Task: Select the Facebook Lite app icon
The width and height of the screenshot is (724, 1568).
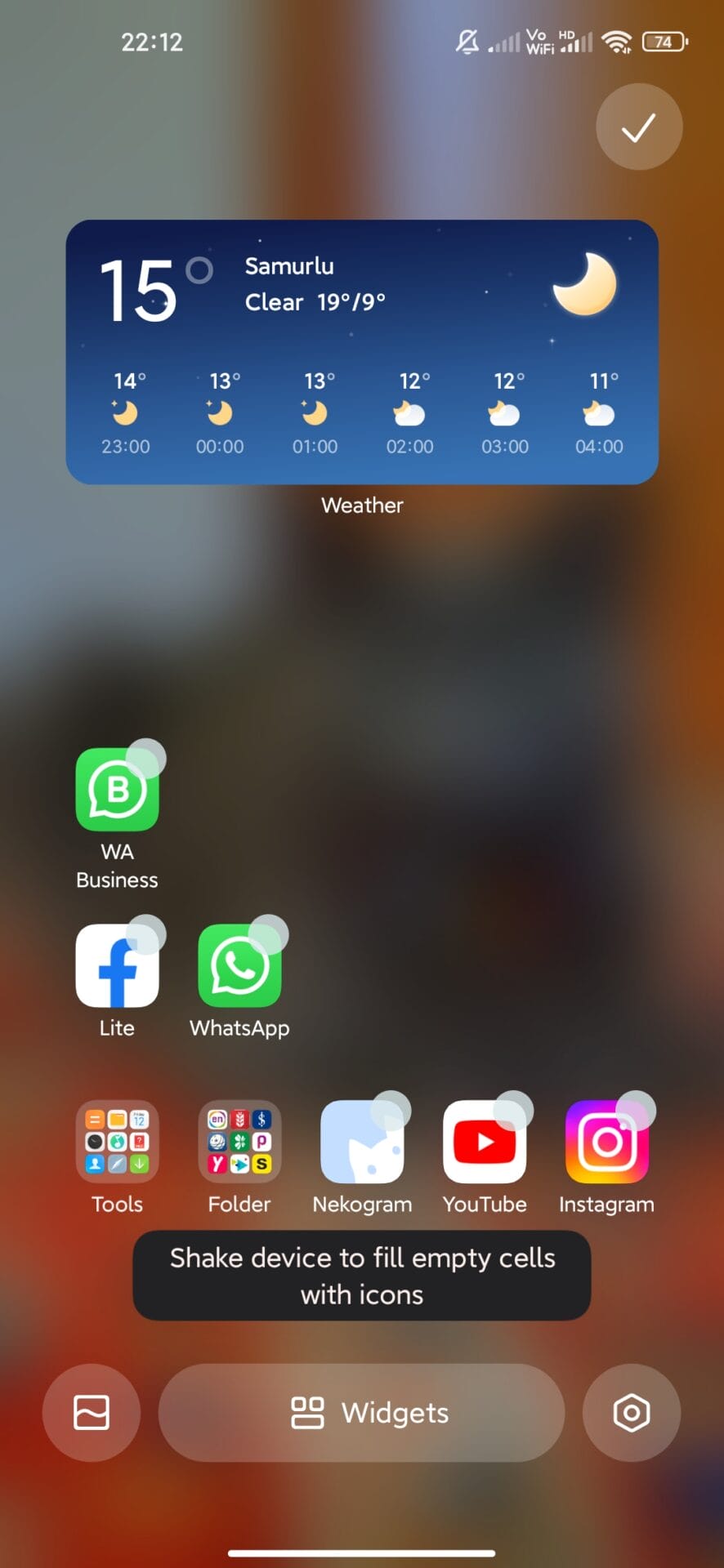Action: click(x=117, y=966)
